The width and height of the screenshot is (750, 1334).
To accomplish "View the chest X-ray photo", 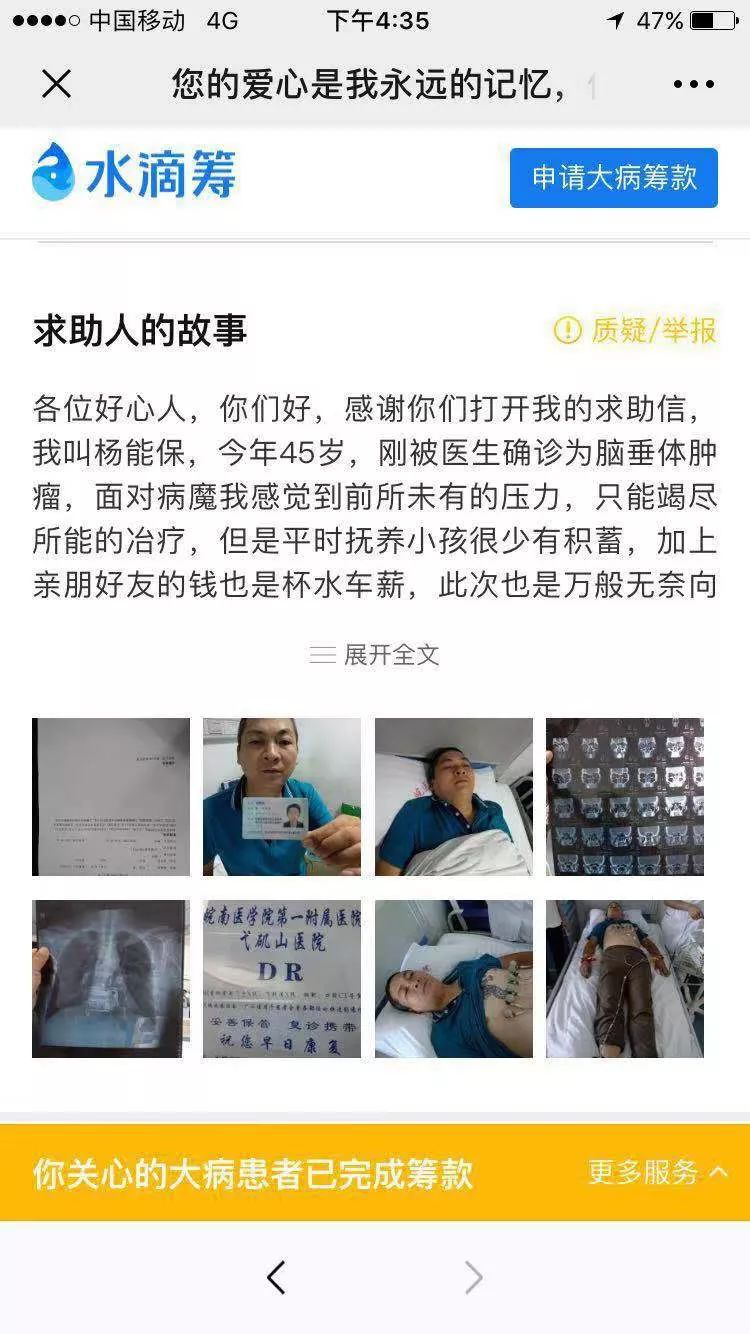I will pos(111,979).
